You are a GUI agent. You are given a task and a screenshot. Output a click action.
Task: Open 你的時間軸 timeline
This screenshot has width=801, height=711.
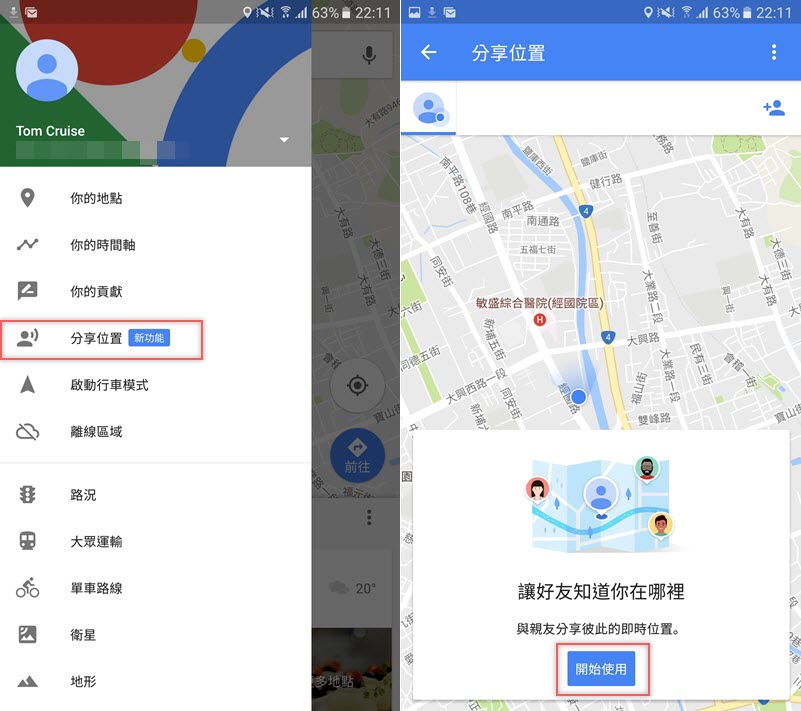(x=101, y=245)
